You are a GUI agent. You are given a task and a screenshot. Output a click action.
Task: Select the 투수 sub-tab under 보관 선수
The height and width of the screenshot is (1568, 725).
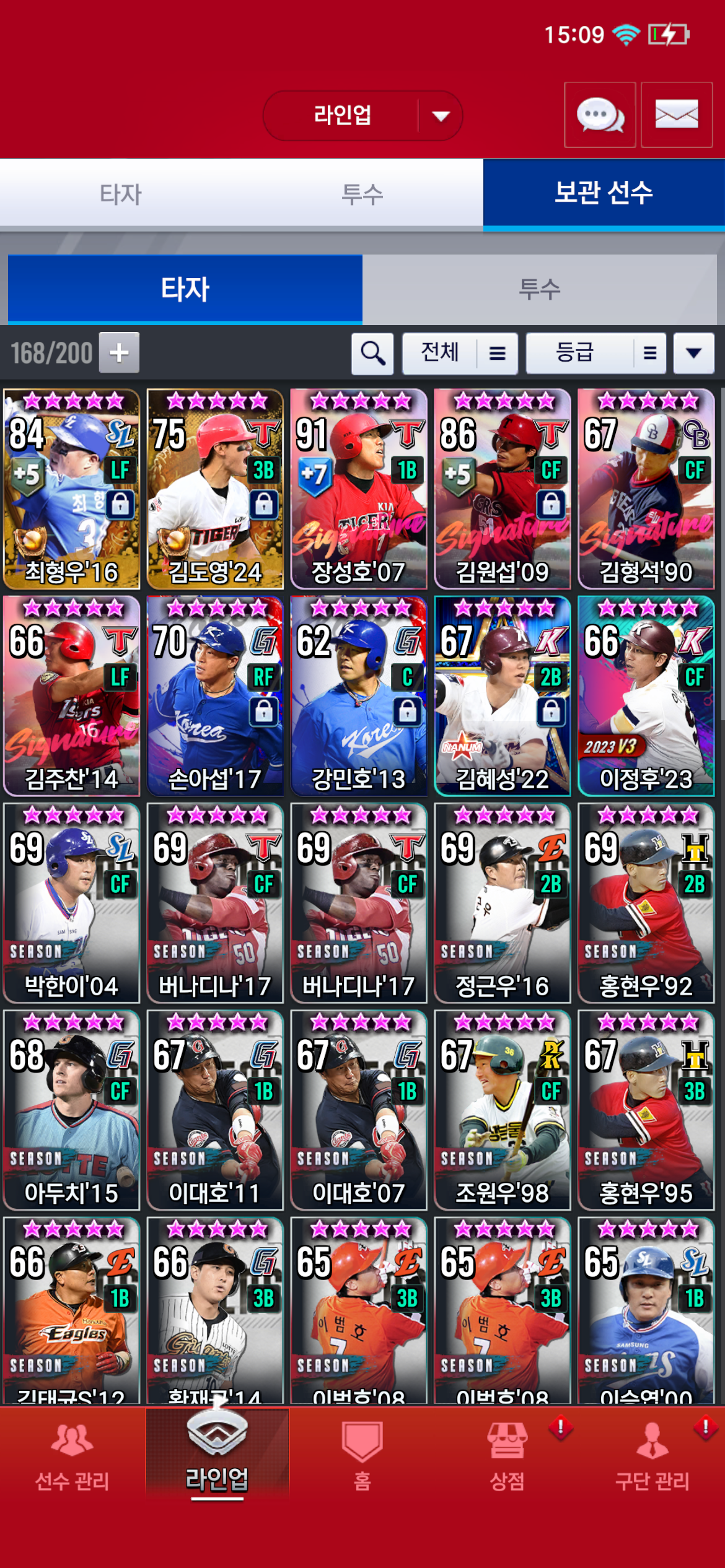point(539,289)
